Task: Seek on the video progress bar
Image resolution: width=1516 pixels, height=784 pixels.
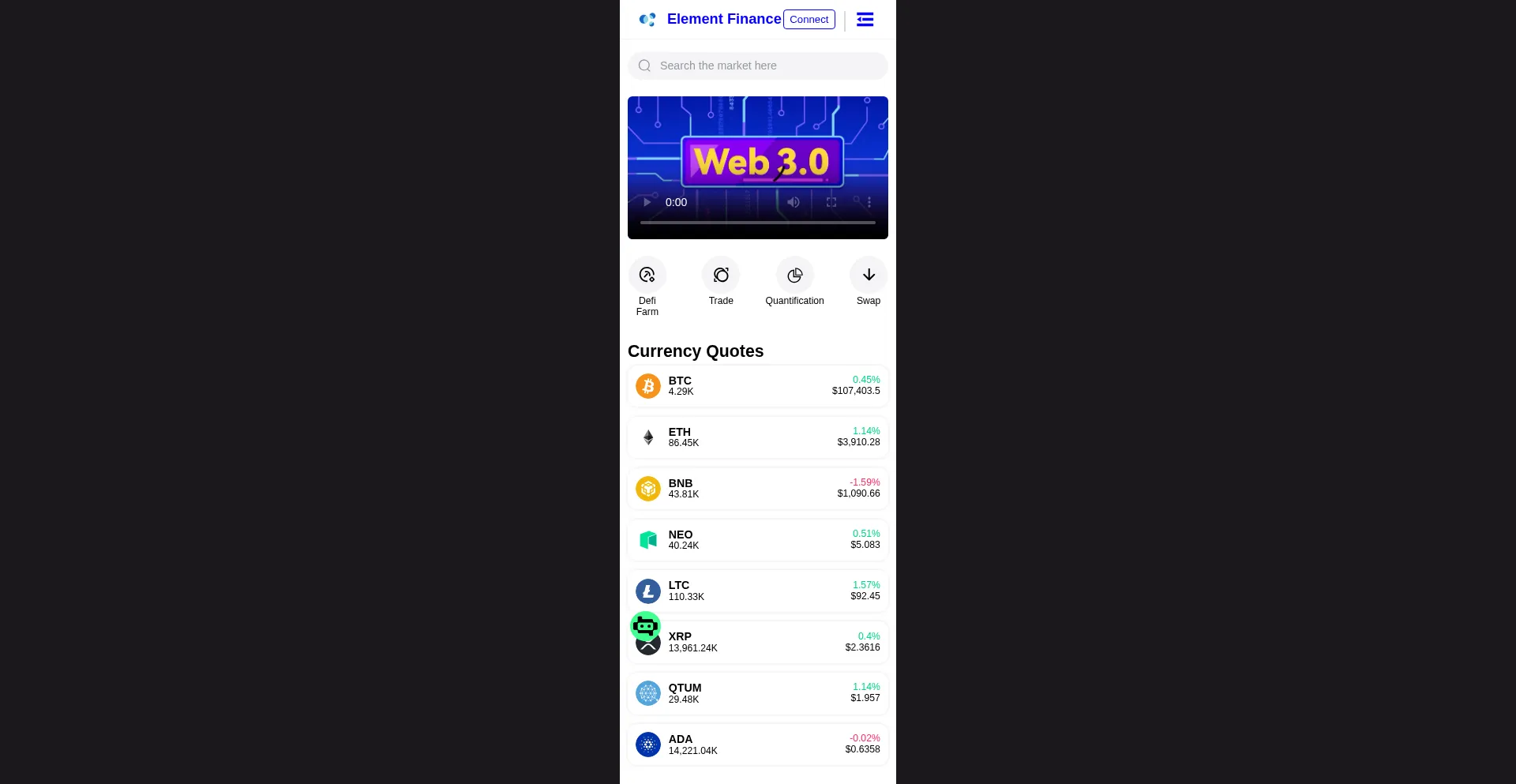Action: tap(757, 223)
